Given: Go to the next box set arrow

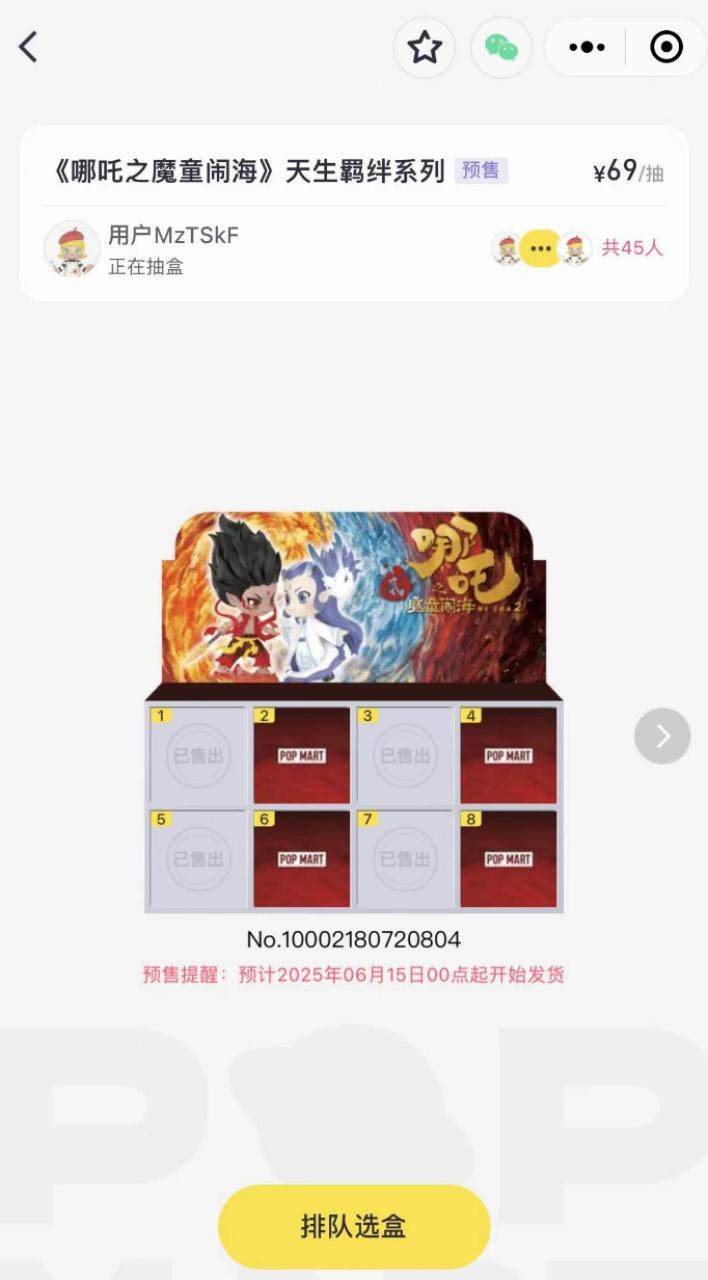Looking at the screenshot, I should pos(662,736).
